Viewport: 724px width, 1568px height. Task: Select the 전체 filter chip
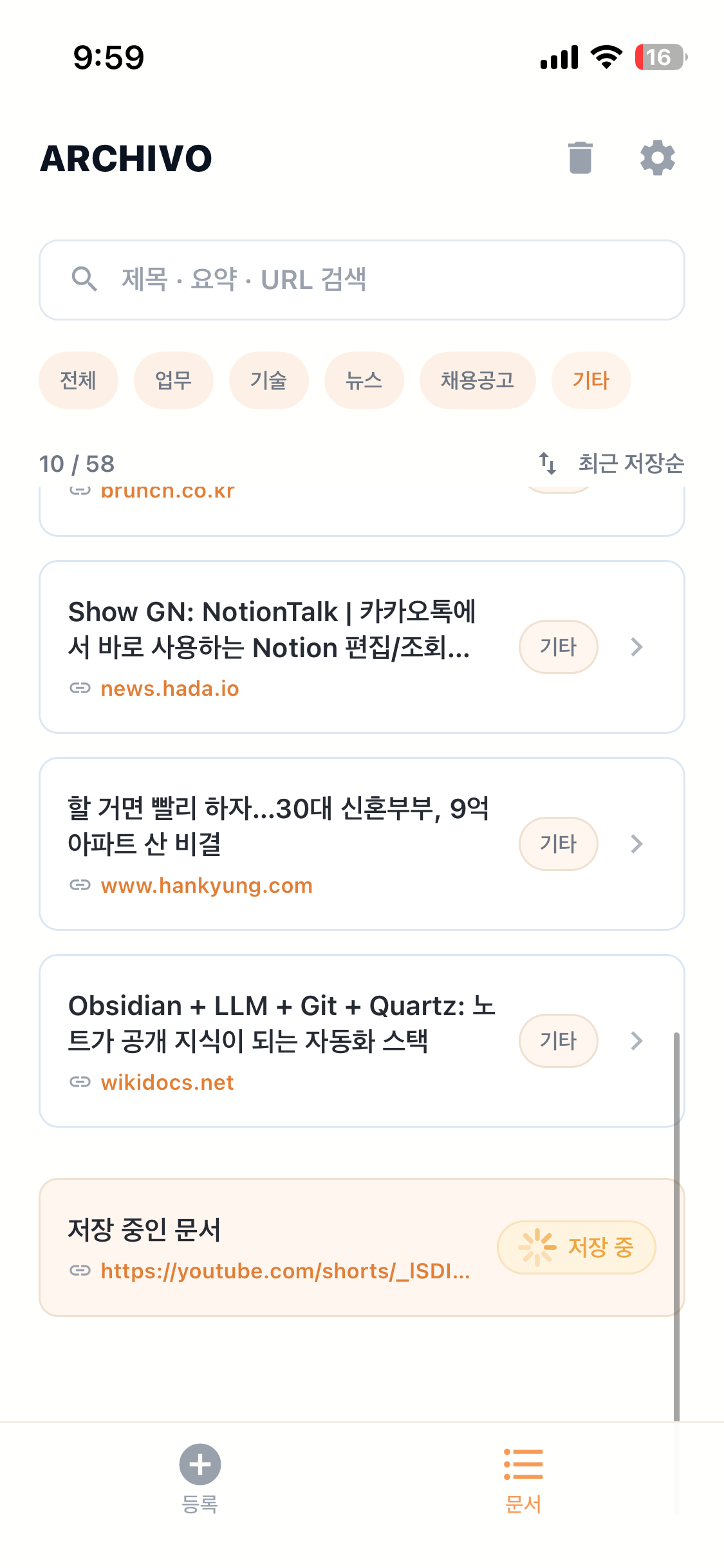tap(78, 380)
